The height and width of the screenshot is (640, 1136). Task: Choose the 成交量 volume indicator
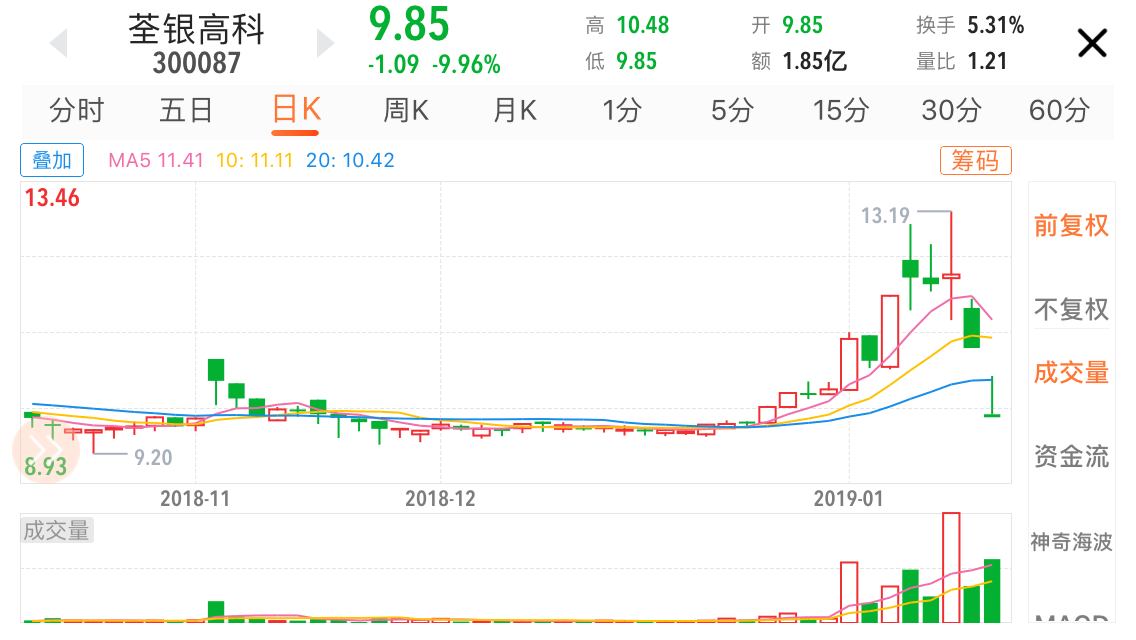(x=1071, y=373)
